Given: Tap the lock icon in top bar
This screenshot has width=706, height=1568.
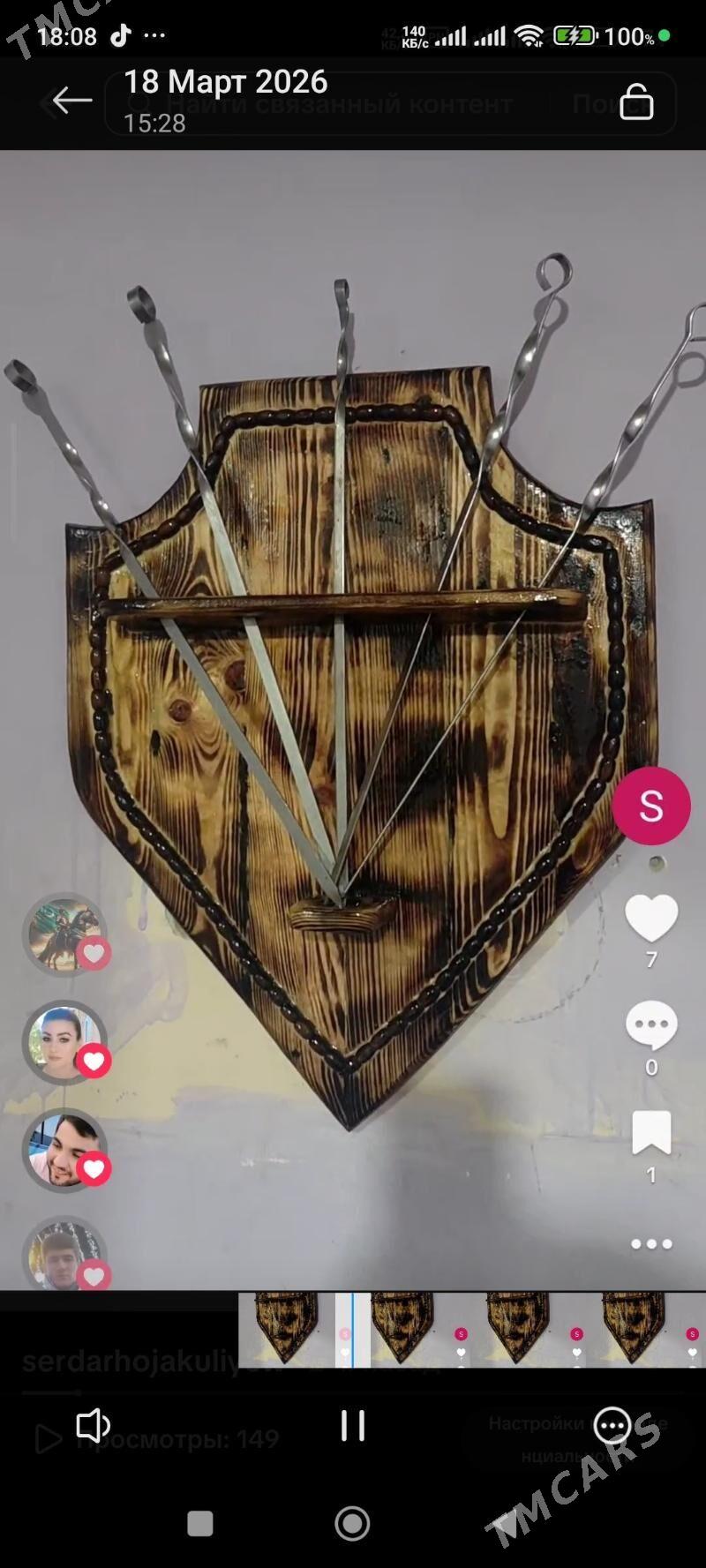Looking at the screenshot, I should coord(636,101).
